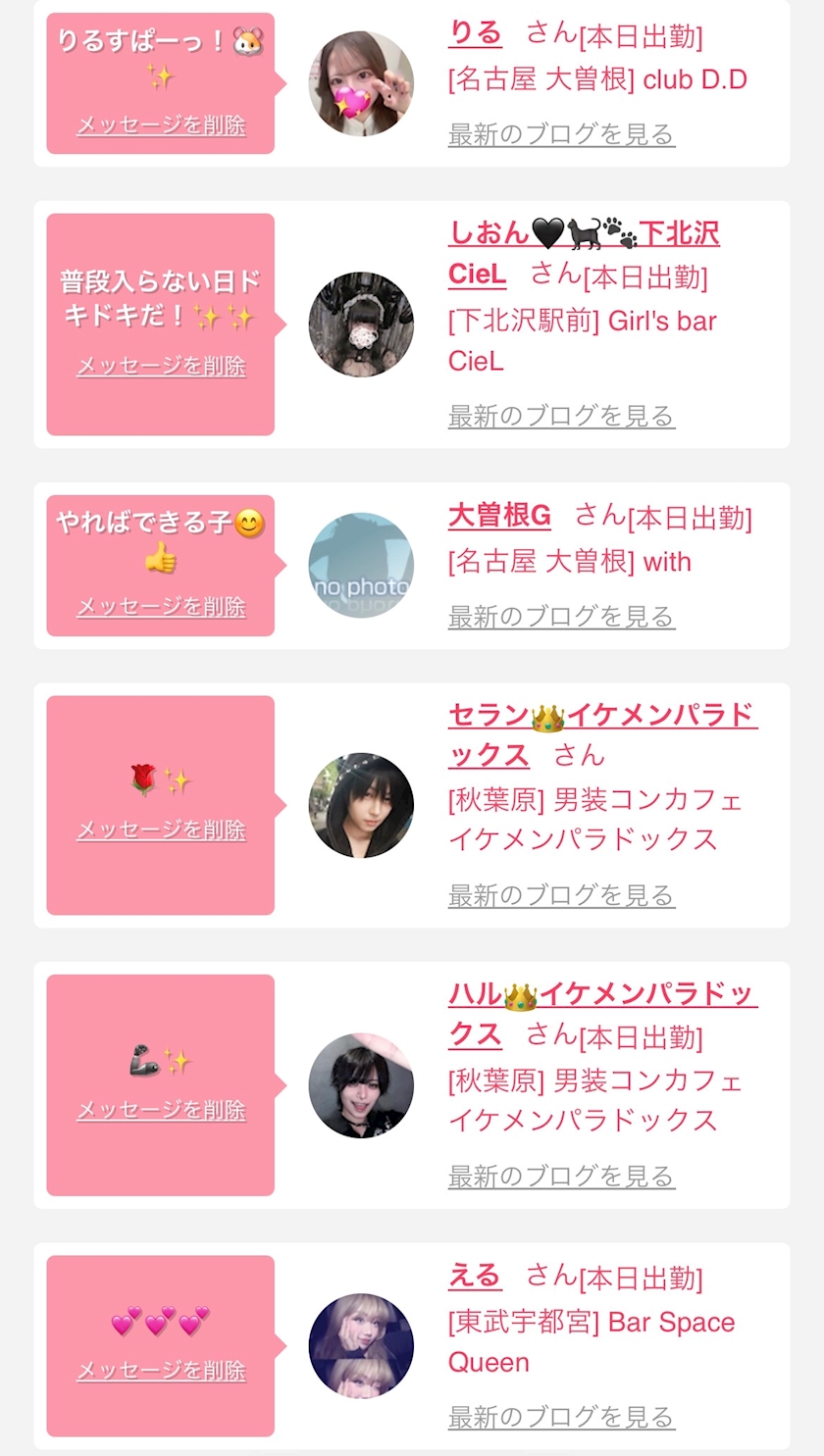Delete the pink hearts message
The image size is (824, 1456).
tap(161, 1371)
